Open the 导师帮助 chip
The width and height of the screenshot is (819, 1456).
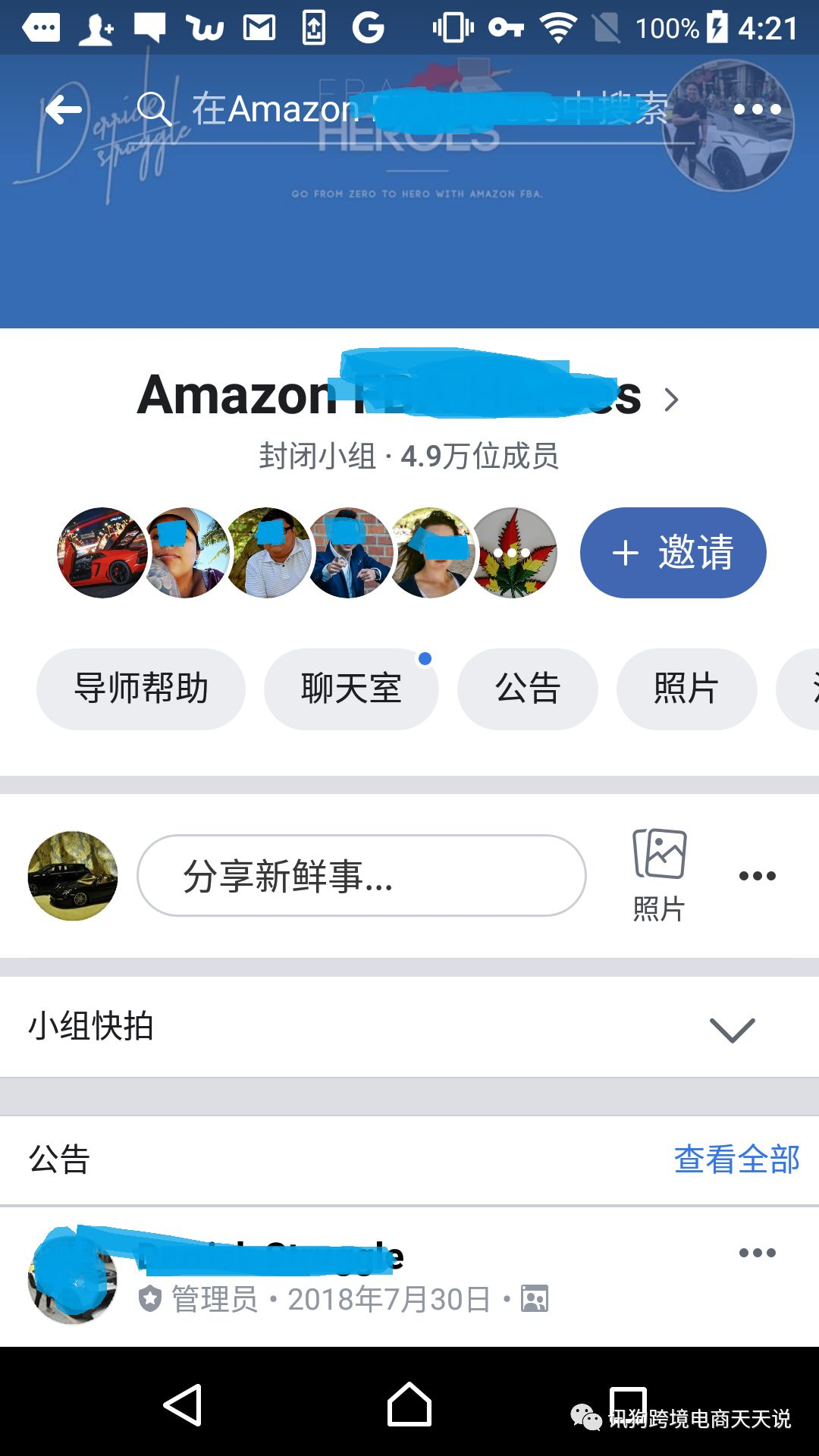[141, 689]
